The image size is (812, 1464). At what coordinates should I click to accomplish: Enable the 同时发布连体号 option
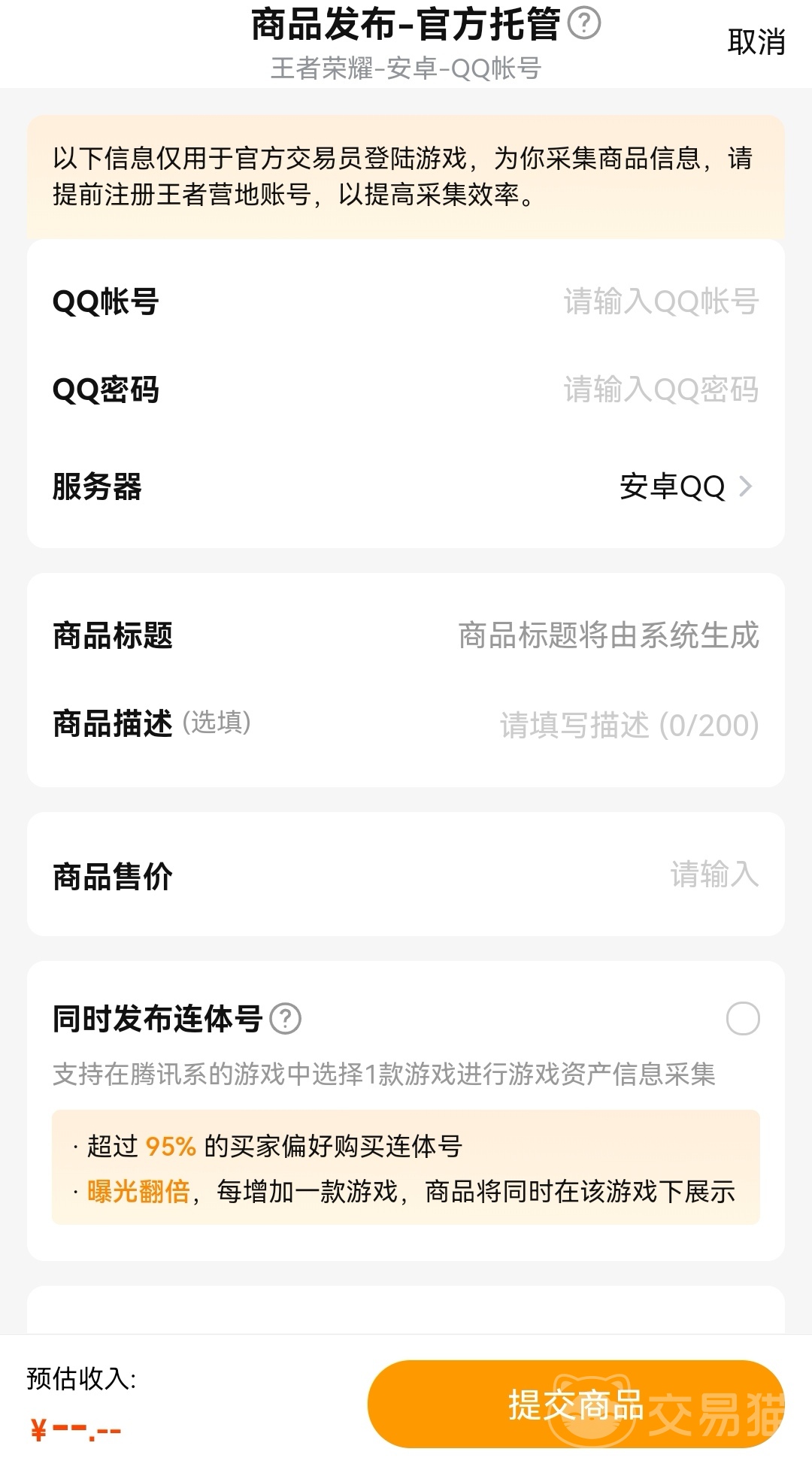coord(742,1019)
